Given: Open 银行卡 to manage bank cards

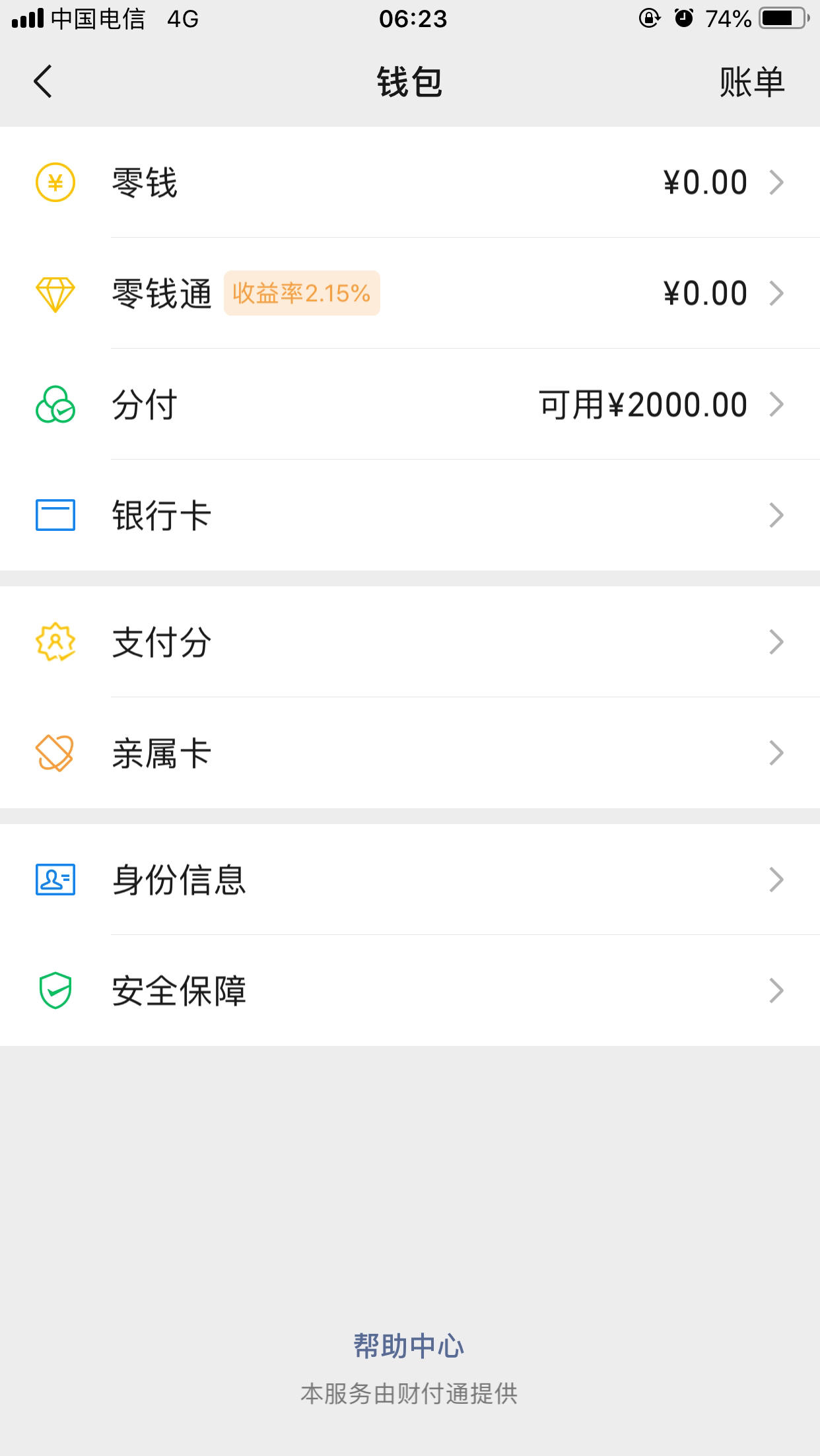Looking at the screenshot, I should (x=410, y=515).
